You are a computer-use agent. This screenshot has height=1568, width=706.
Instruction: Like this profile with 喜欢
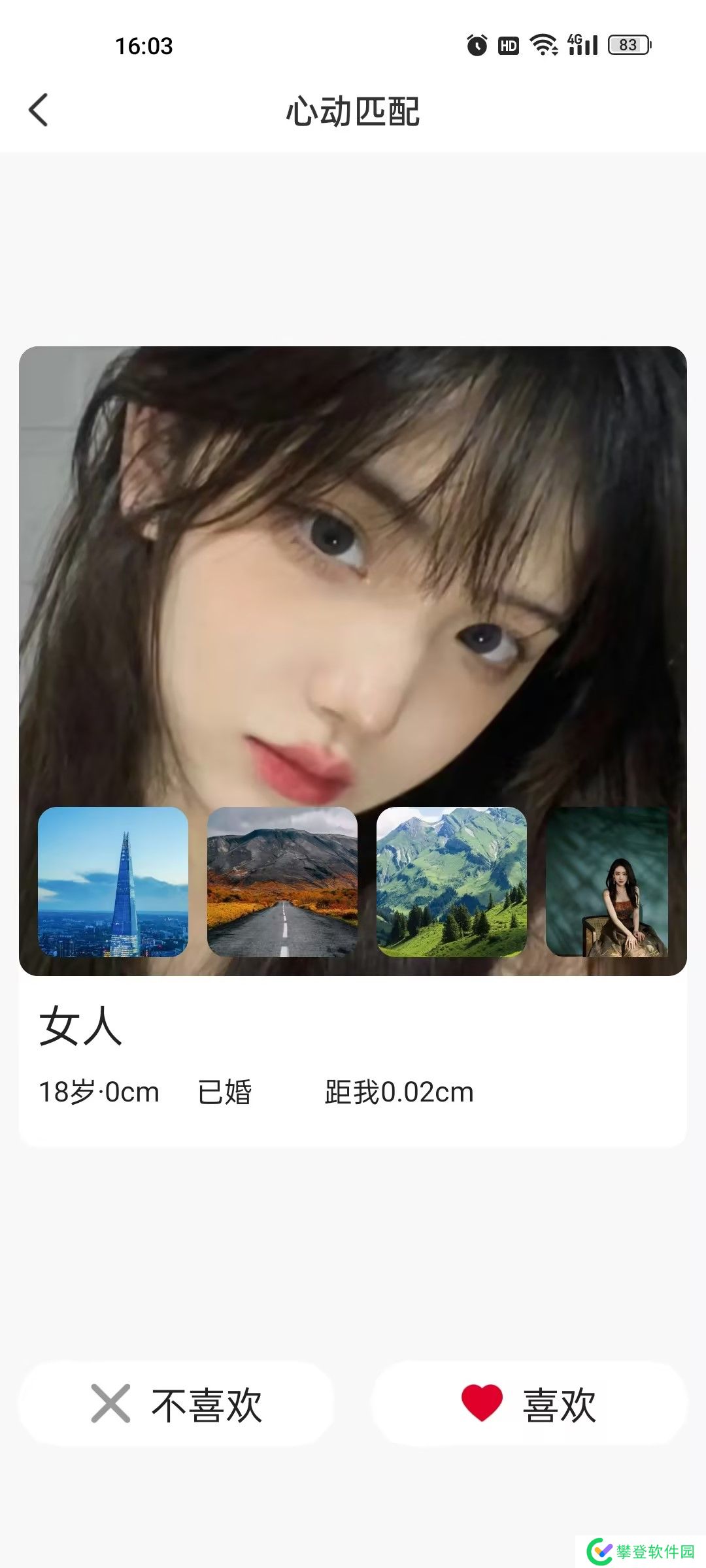pyautogui.click(x=529, y=1403)
